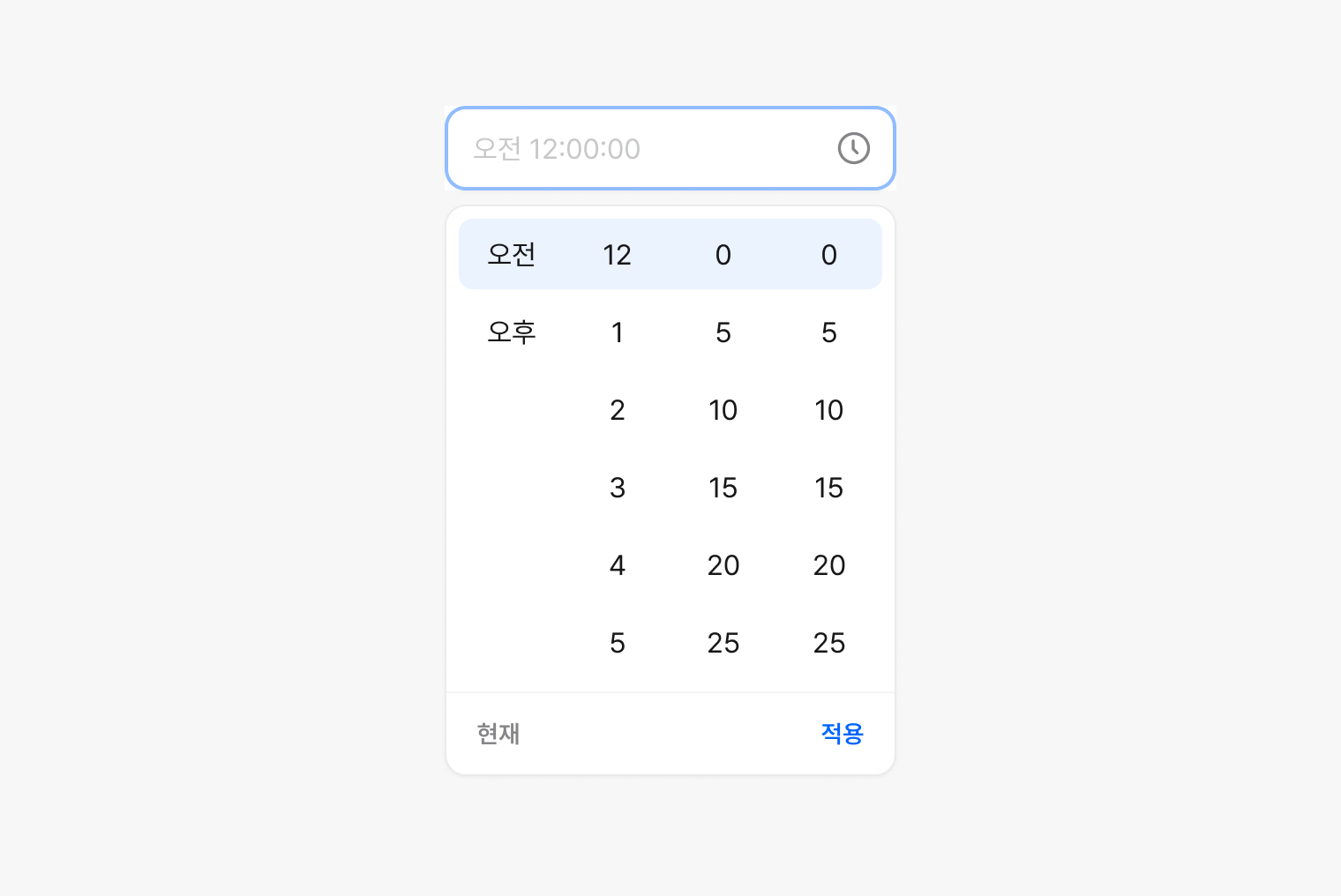This screenshot has height=896, width=1341.
Task: Pick 4 in the hour column
Action: tap(618, 565)
